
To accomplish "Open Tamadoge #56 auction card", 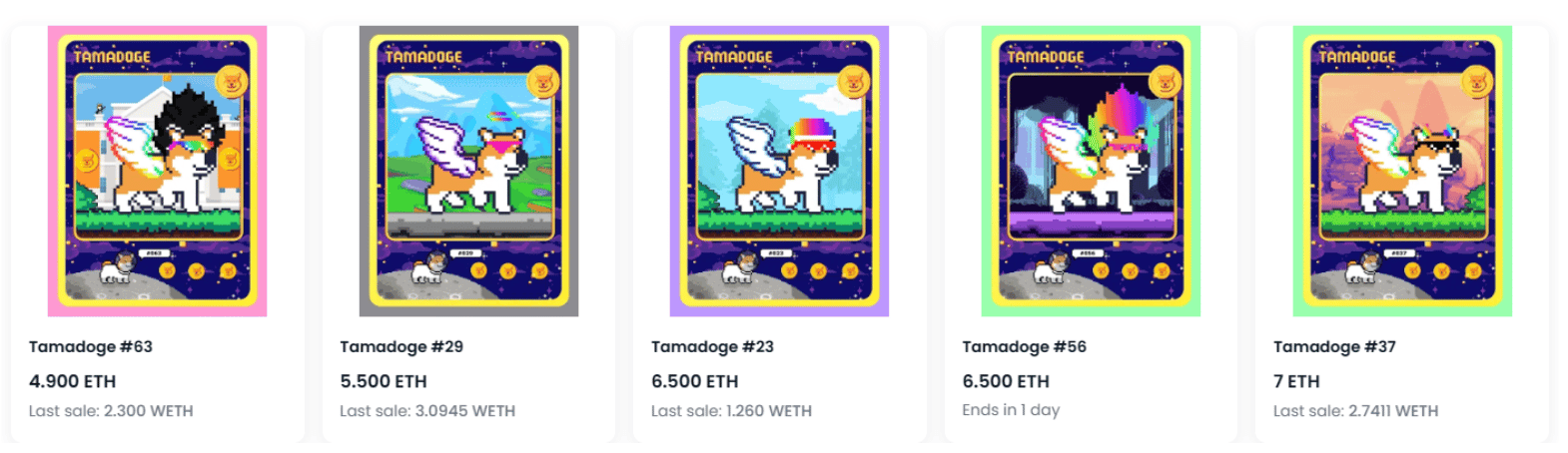I will pos(1091,172).
